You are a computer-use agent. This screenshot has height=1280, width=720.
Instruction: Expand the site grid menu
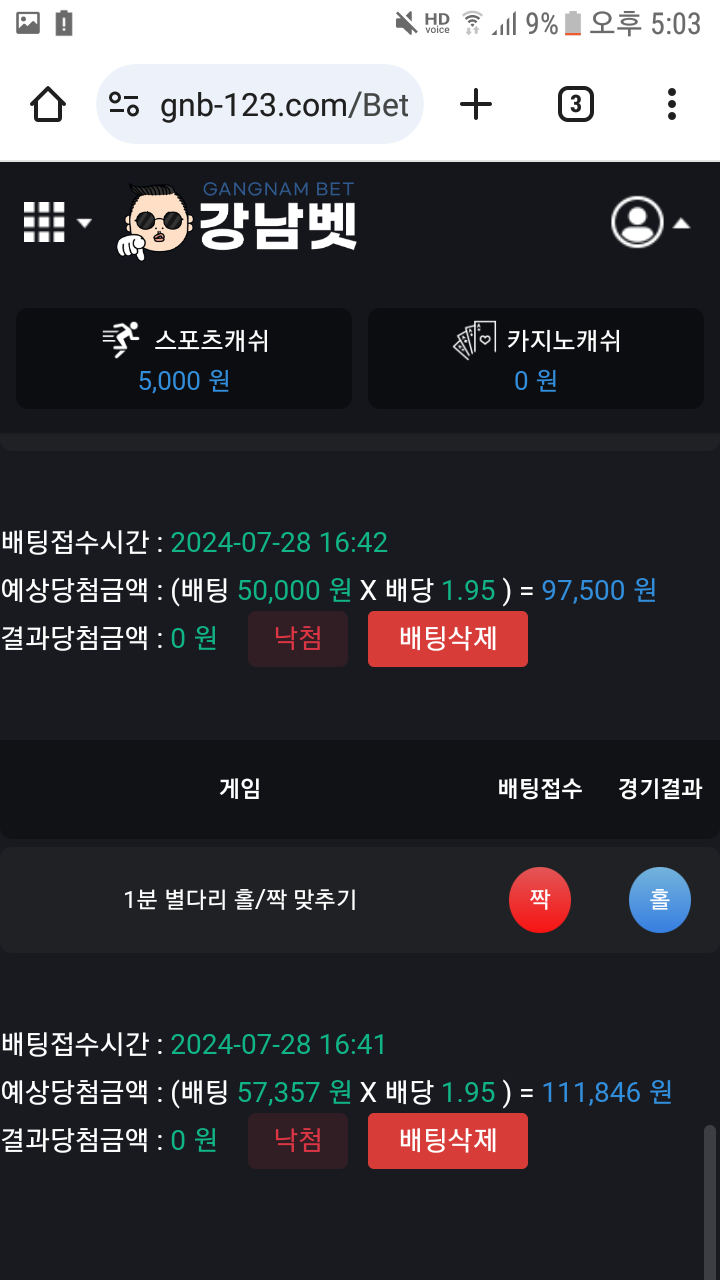point(56,222)
